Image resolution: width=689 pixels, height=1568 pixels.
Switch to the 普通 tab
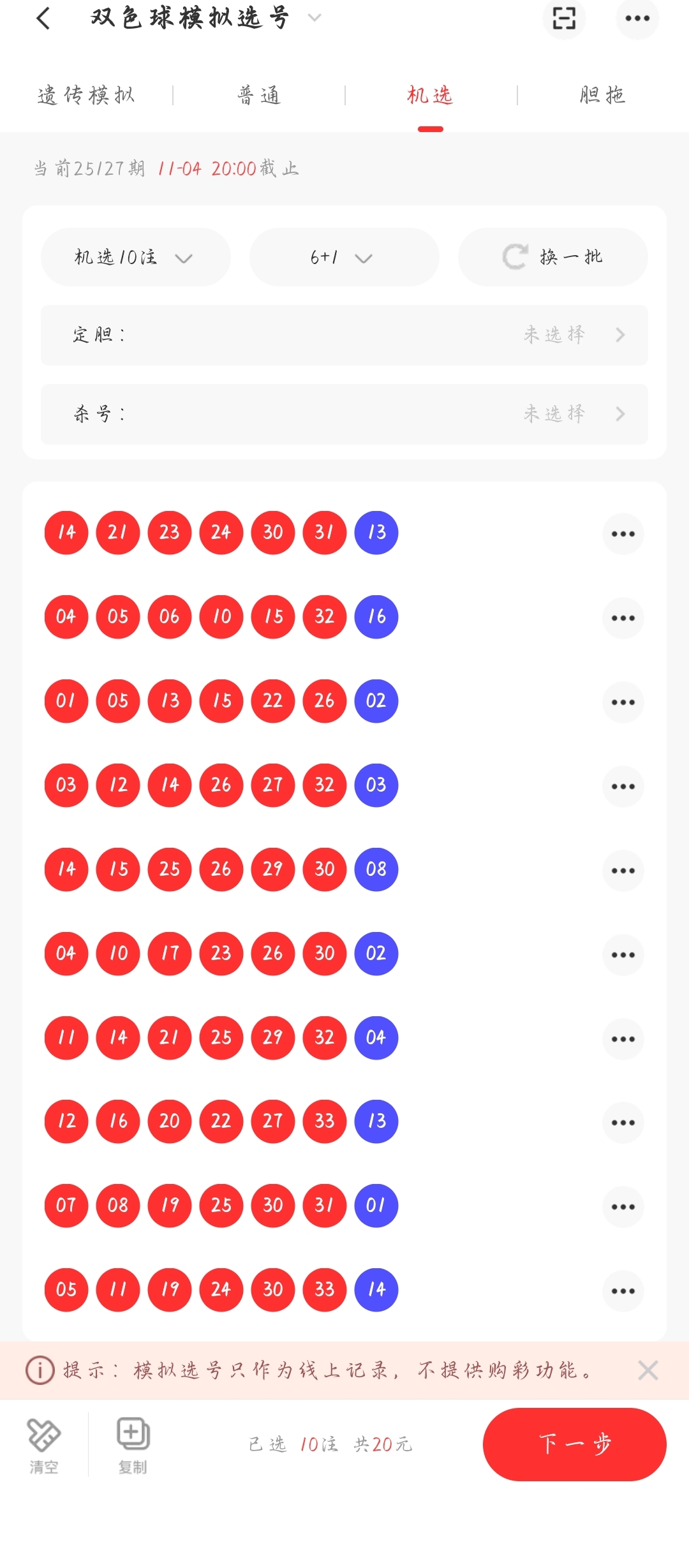259,96
